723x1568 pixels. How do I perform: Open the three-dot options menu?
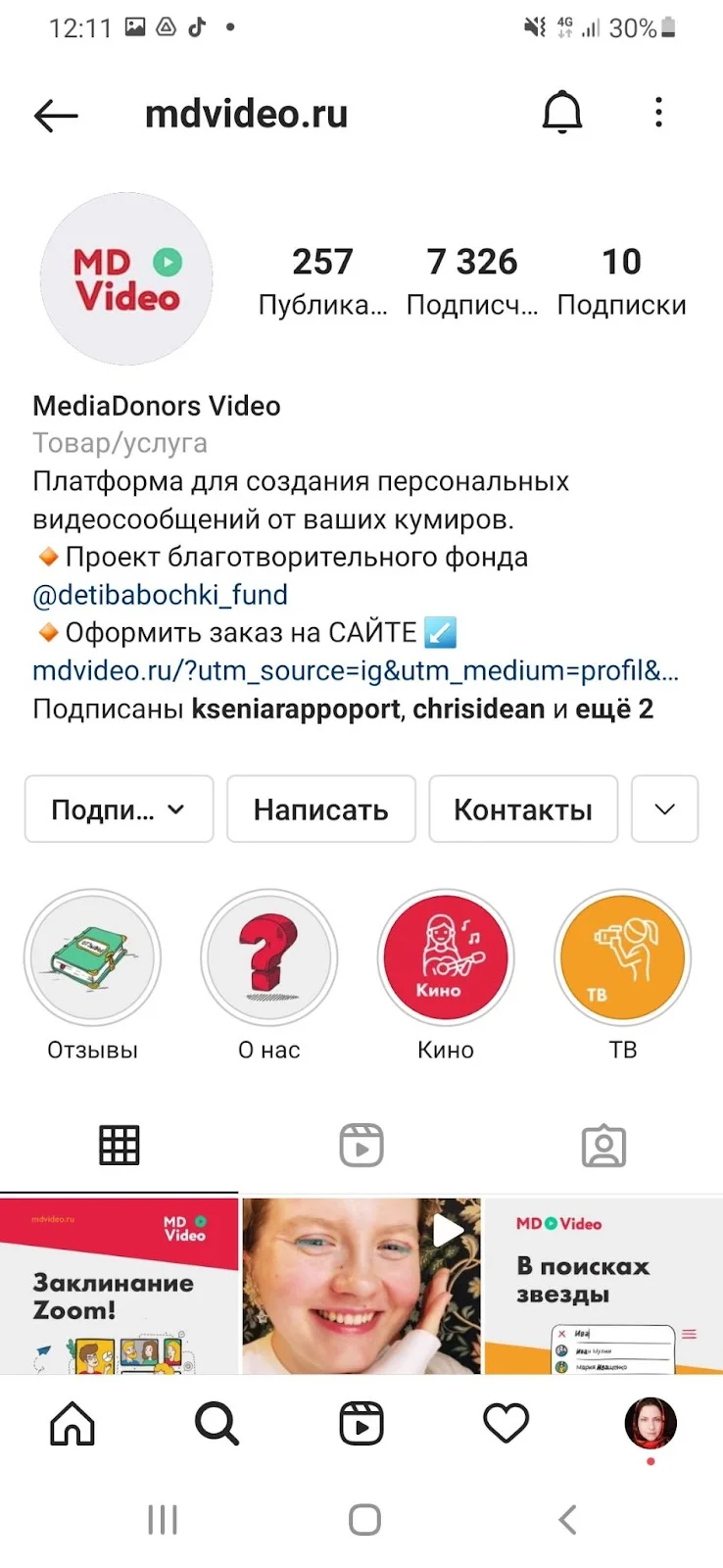pos(658,112)
